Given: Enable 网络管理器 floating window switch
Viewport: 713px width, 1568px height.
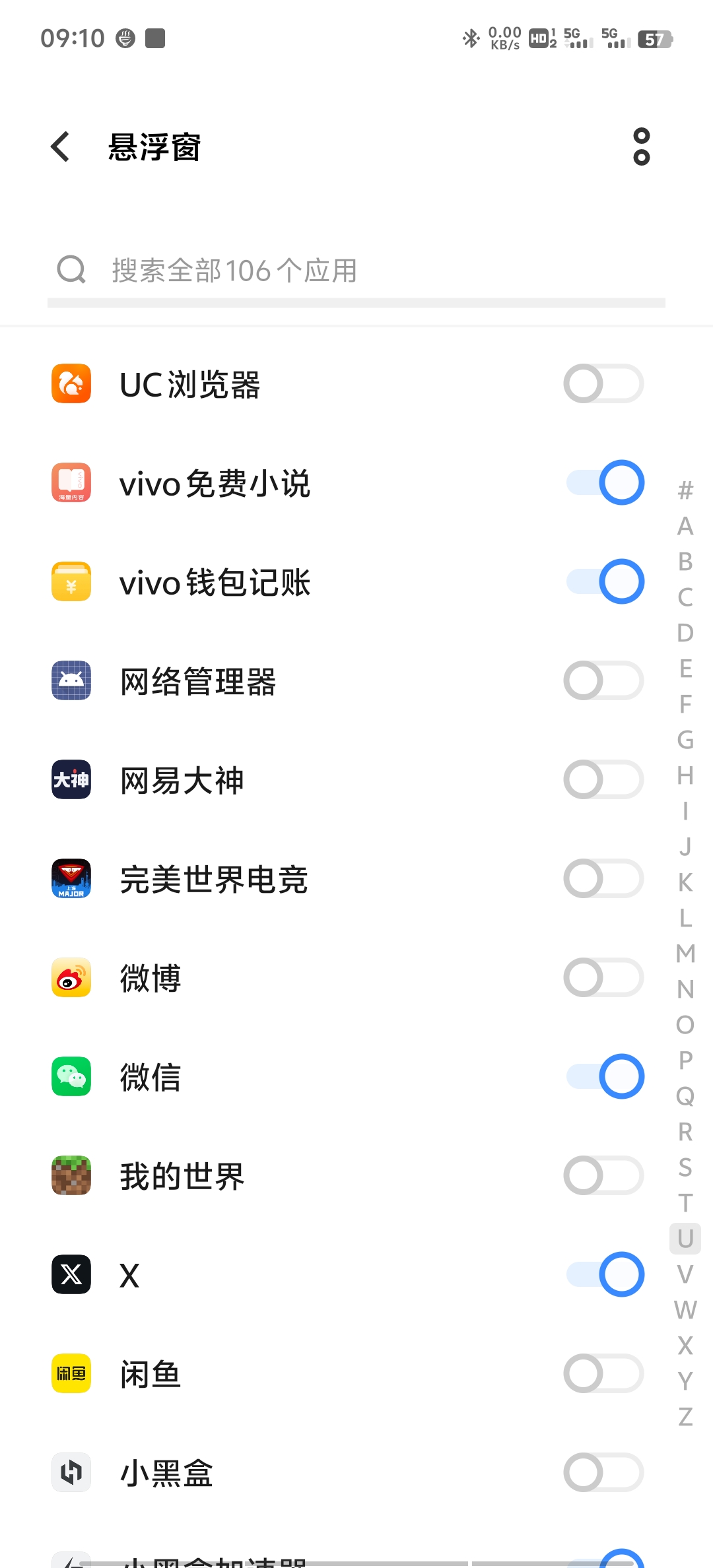Looking at the screenshot, I should (x=603, y=680).
